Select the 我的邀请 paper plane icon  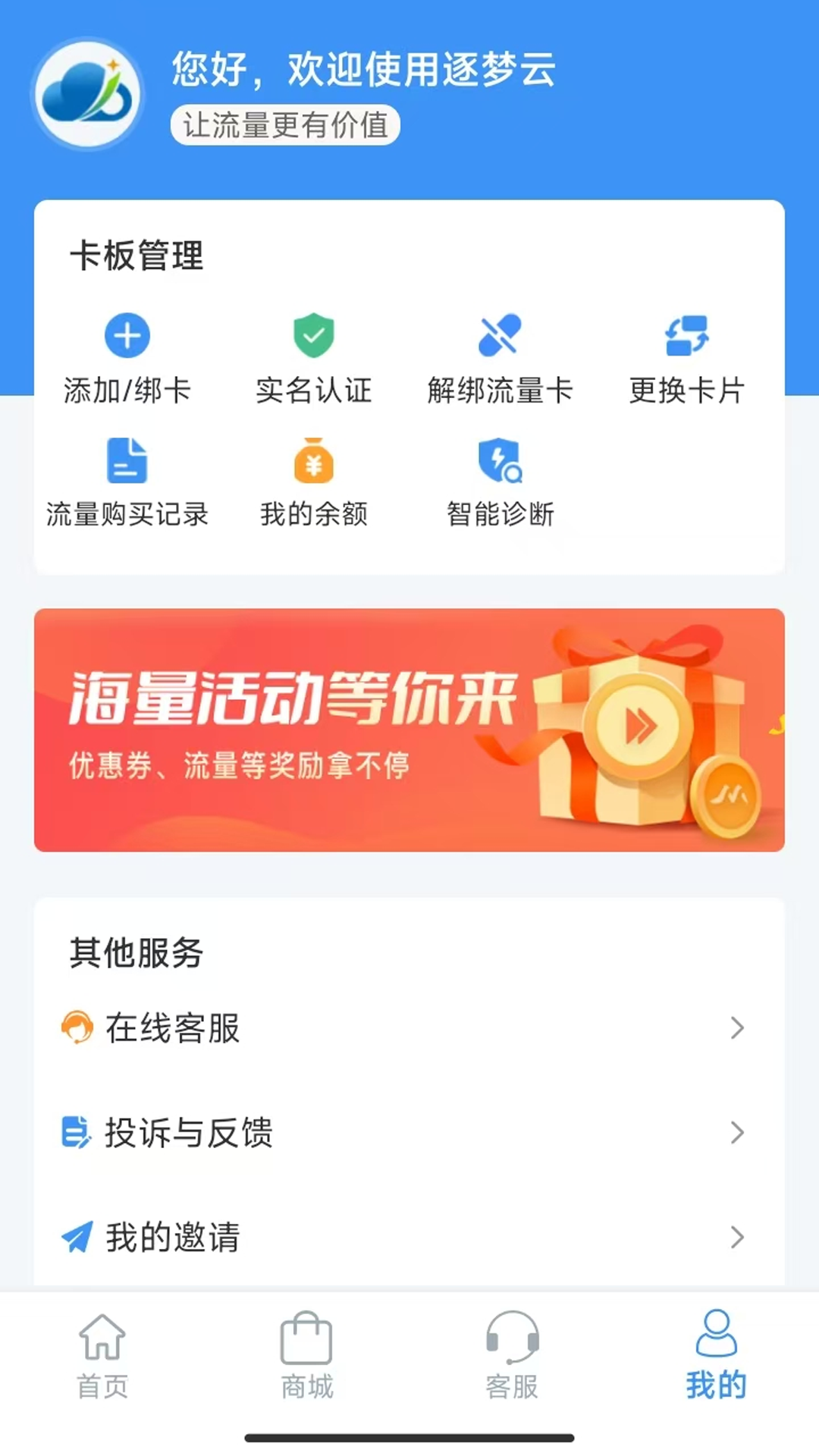(78, 1238)
